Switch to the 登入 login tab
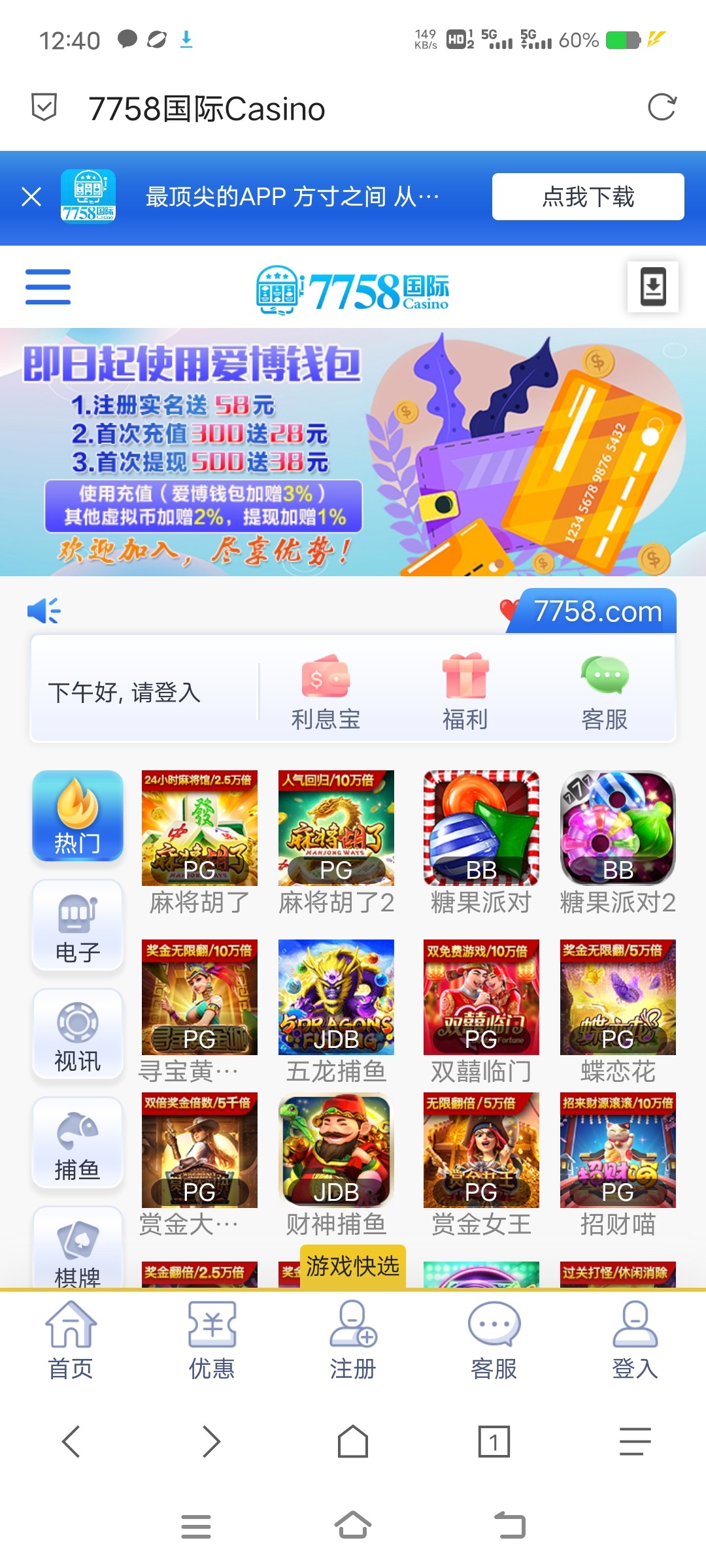 tap(635, 1339)
